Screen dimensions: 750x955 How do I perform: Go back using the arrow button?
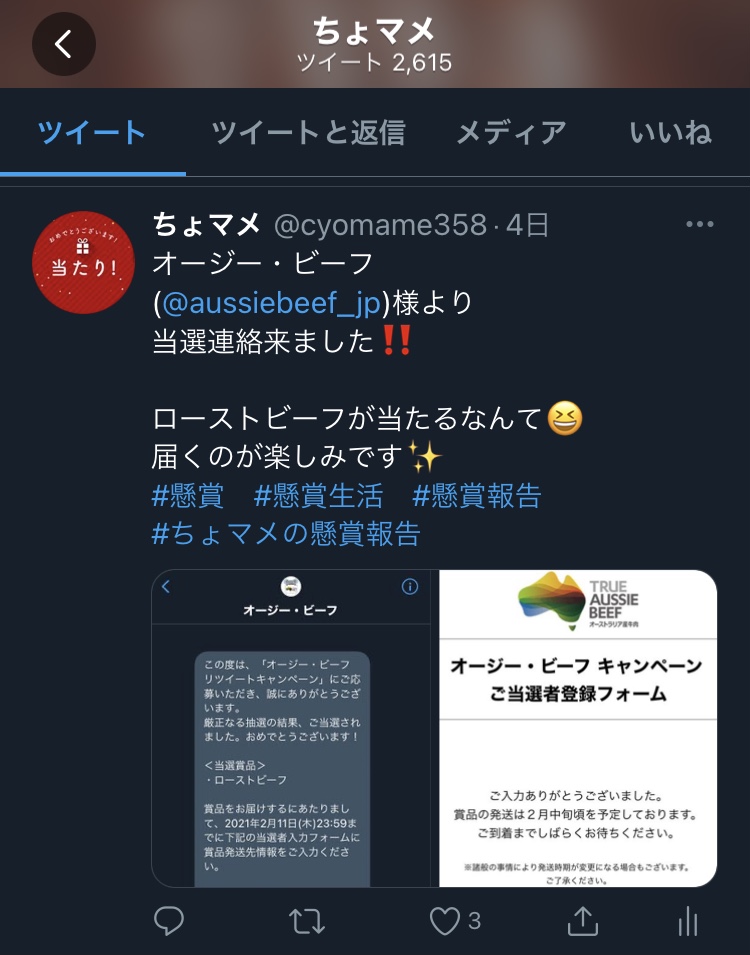point(64,44)
